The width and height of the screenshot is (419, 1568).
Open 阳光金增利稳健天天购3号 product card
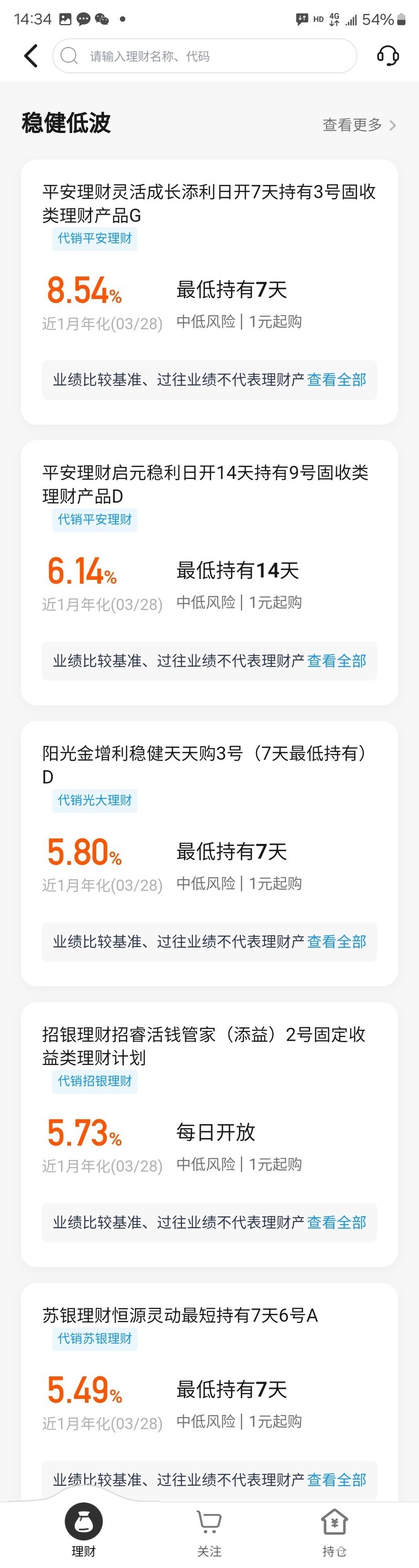pos(209,764)
